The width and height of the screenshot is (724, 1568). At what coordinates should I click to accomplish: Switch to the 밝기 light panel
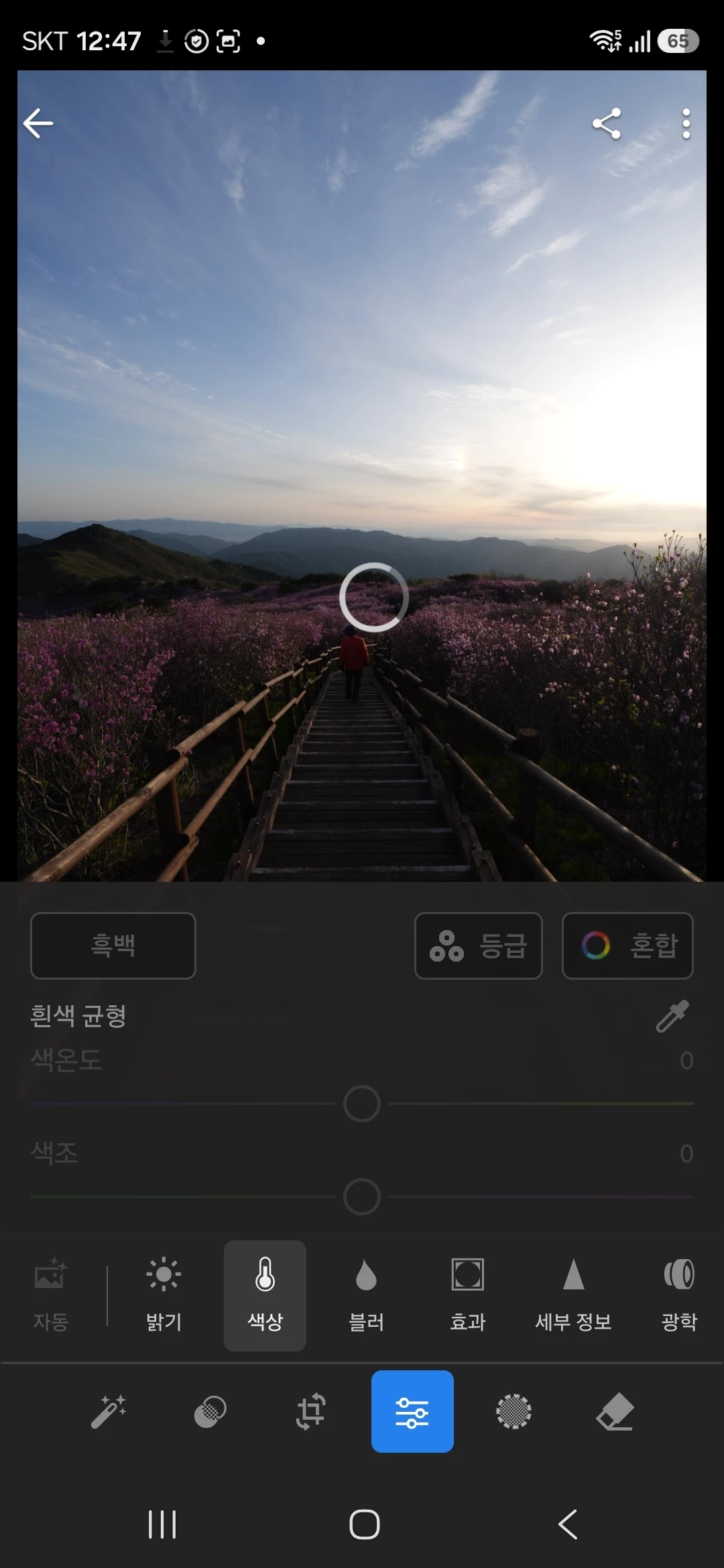[164, 1295]
